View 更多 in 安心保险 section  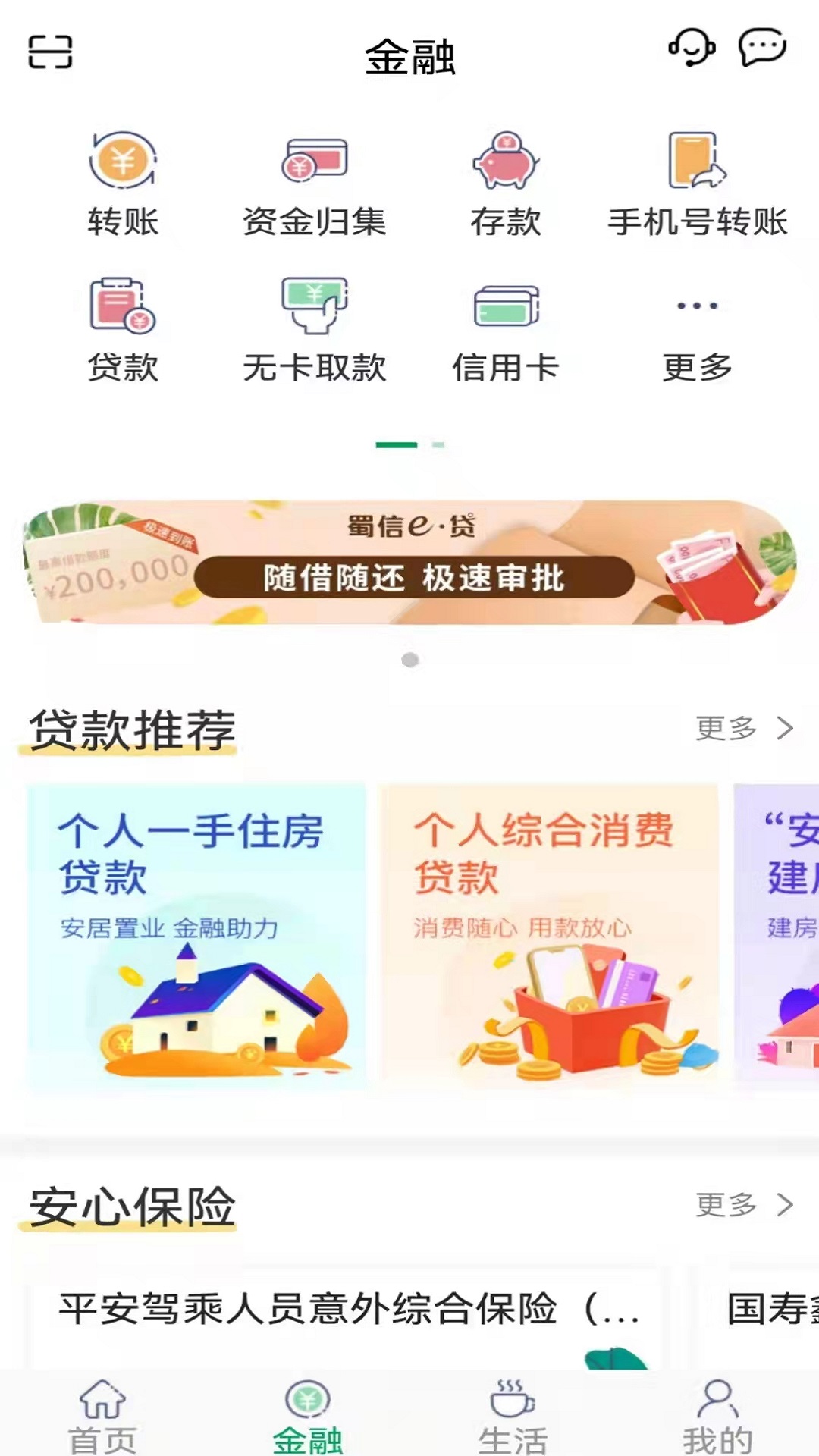coord(743,1205)
